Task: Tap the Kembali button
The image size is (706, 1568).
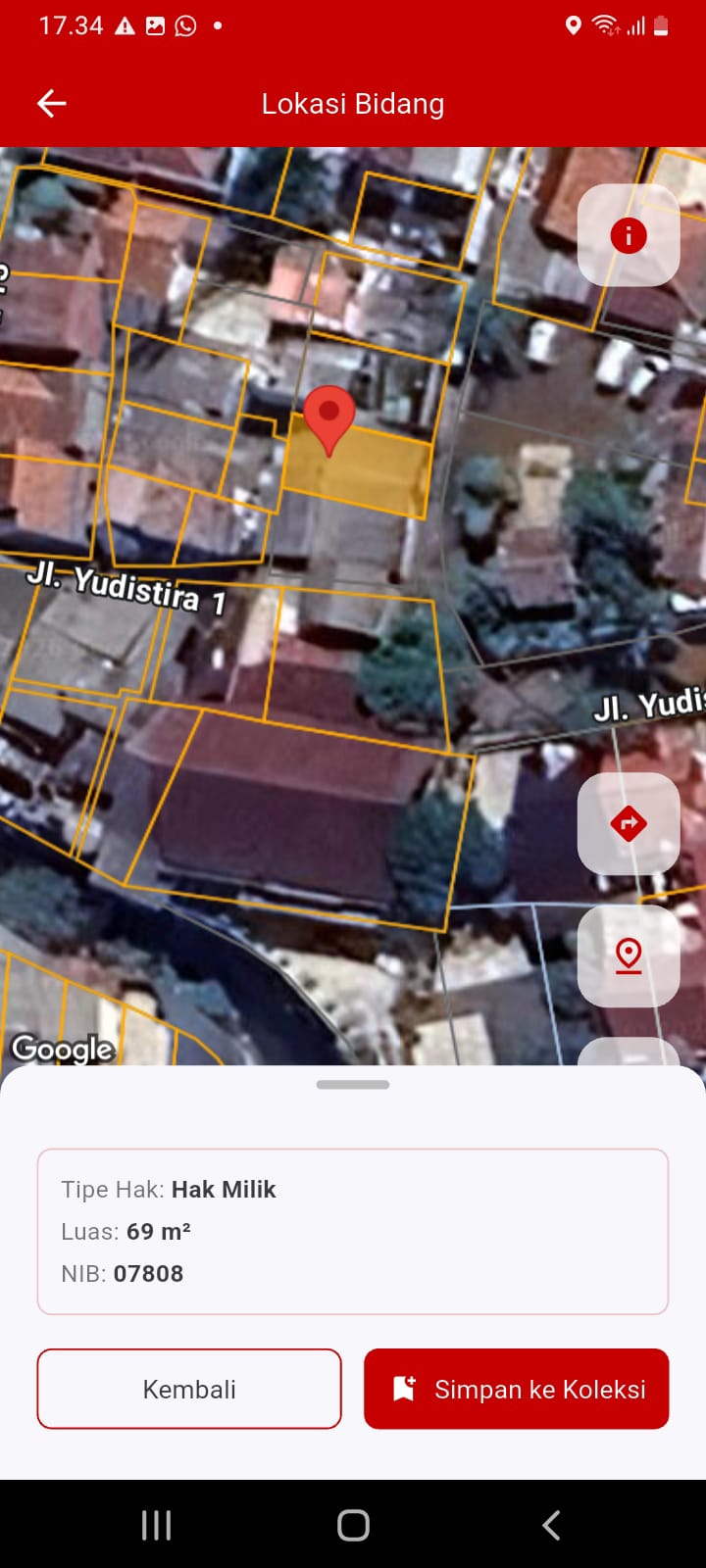Action: (189, 1389)
